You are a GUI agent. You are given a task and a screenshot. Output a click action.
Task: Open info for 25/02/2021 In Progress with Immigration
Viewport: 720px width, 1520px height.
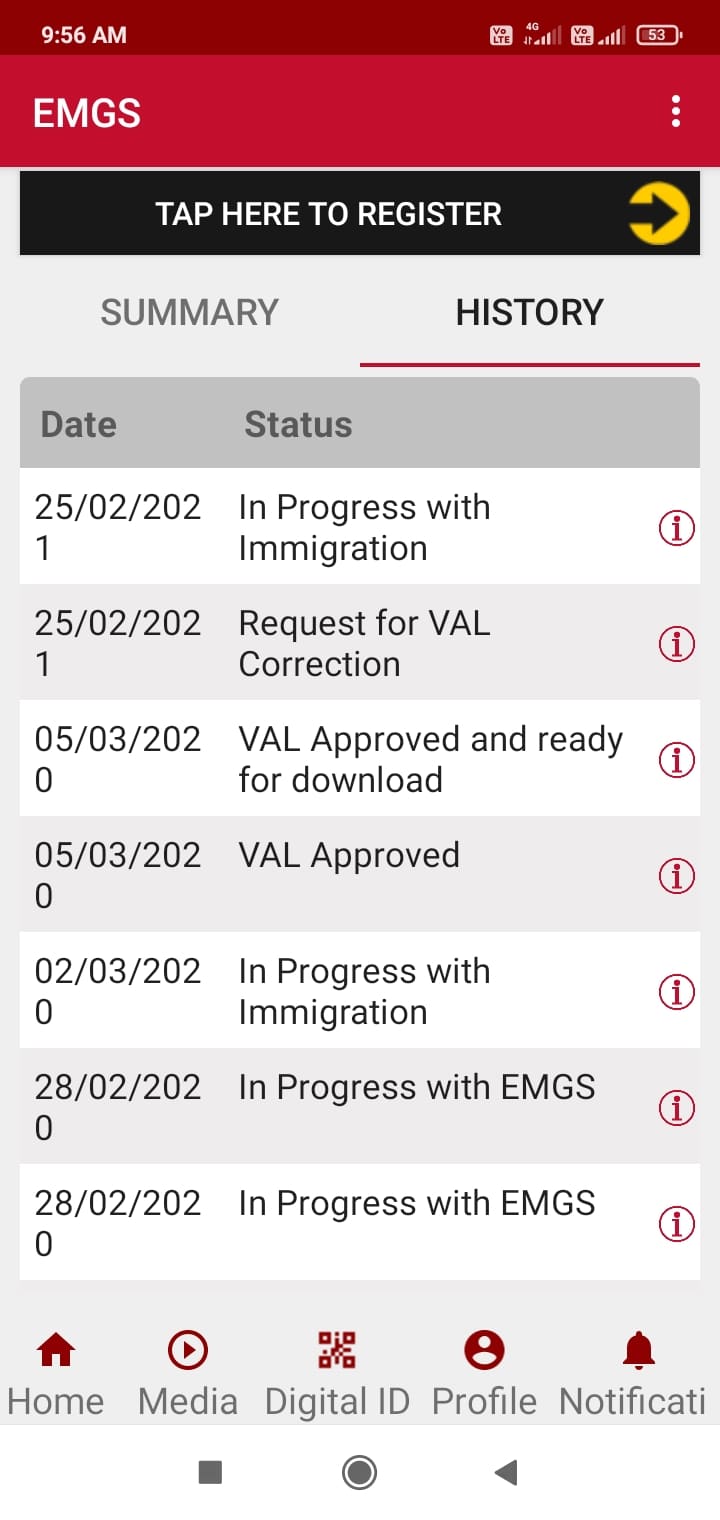(676, 528)
